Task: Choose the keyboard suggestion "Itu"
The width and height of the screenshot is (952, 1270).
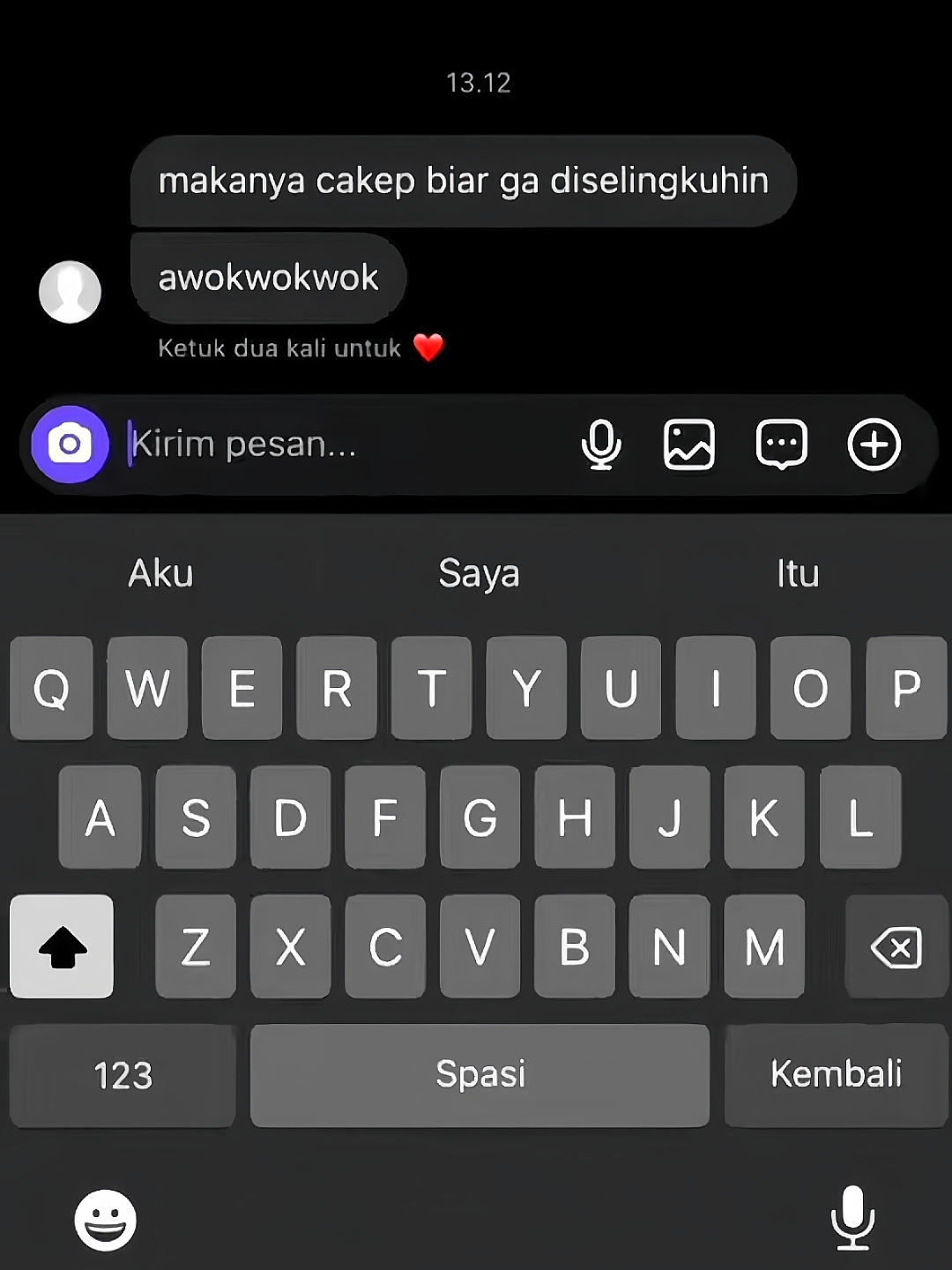Action: pyautogui.click(x=798, y=573)
